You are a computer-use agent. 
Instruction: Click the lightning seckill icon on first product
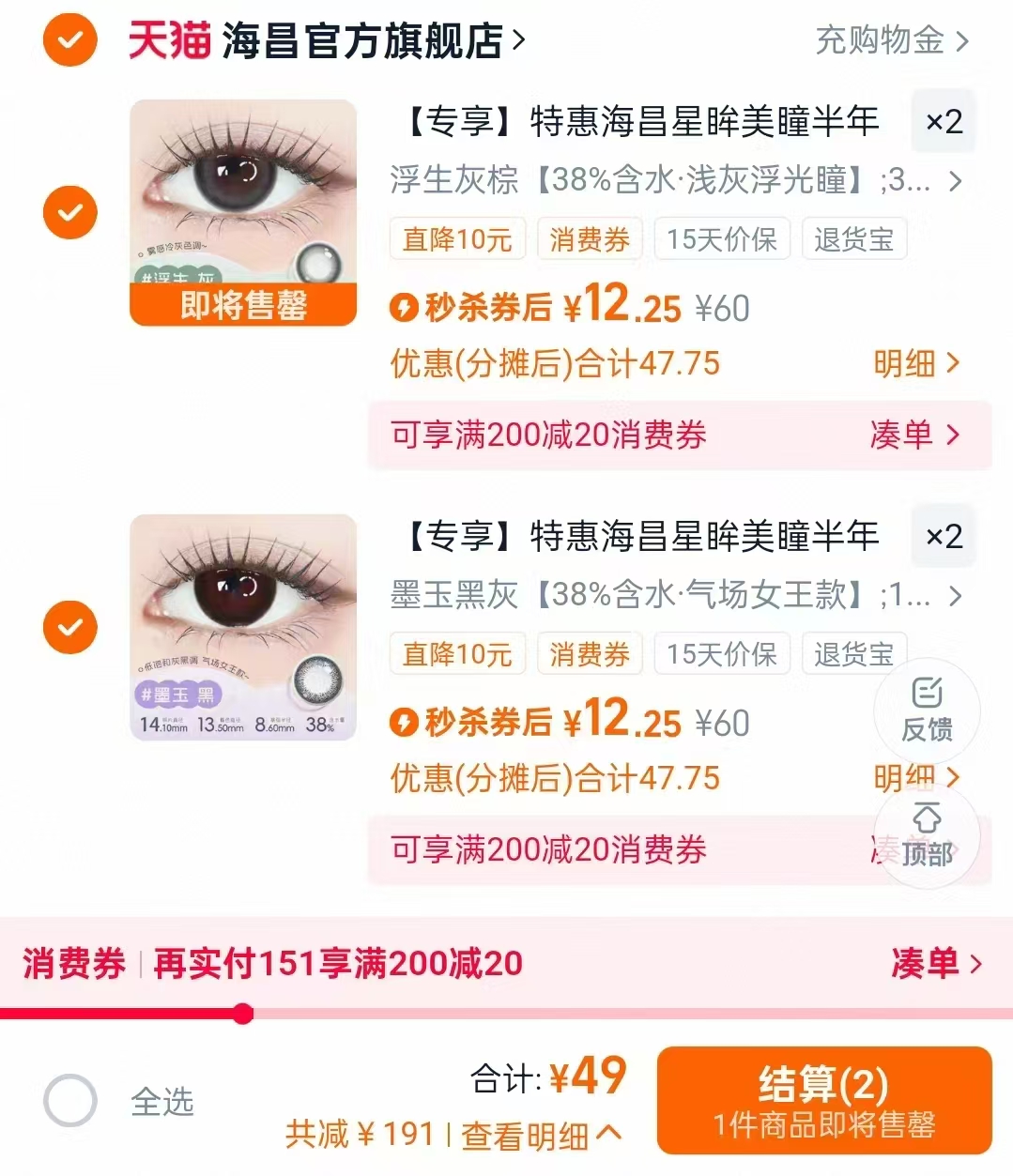pos(404,307)
